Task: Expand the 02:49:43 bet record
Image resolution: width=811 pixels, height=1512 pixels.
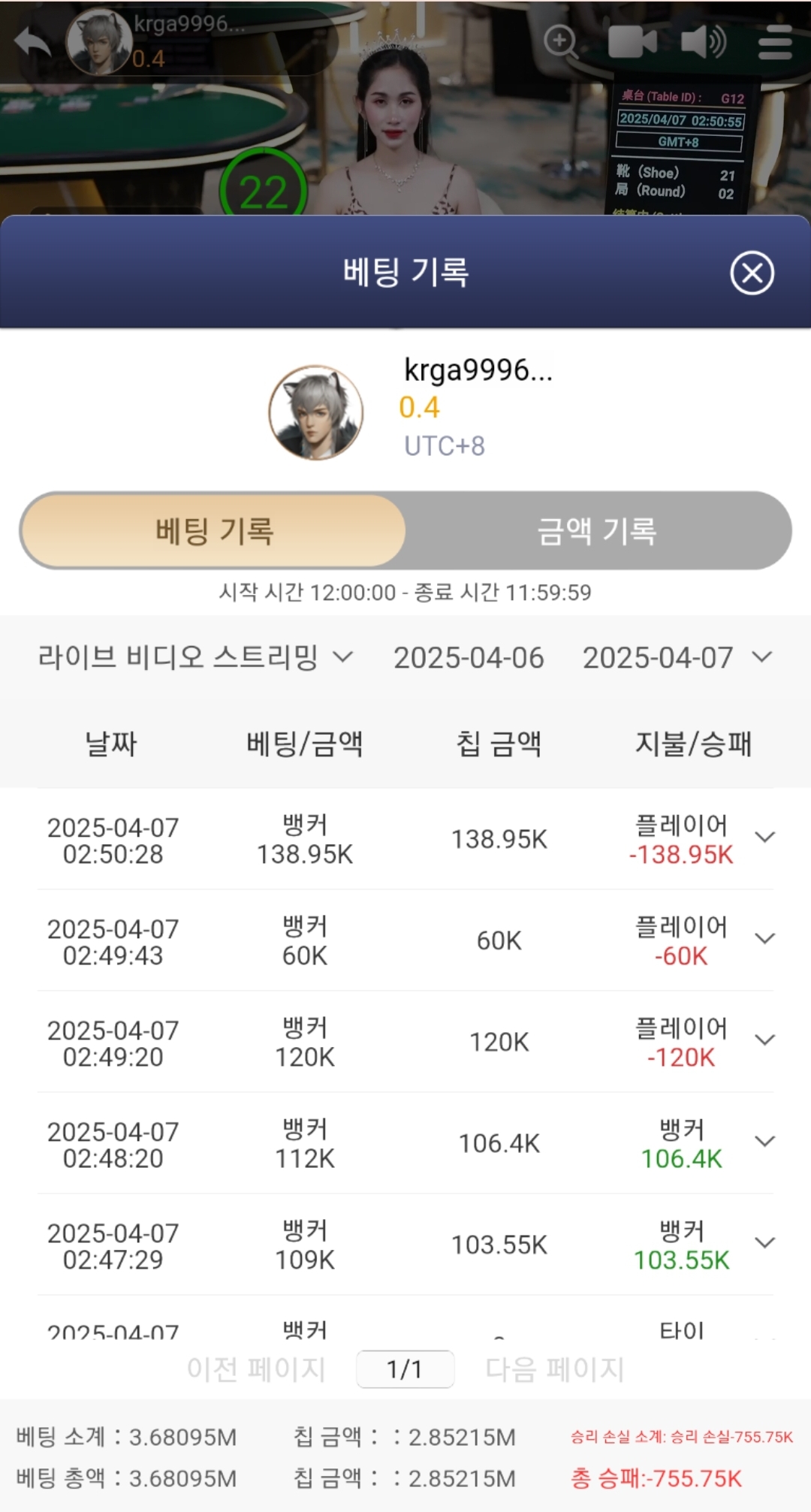Action: tap(764, 939)
